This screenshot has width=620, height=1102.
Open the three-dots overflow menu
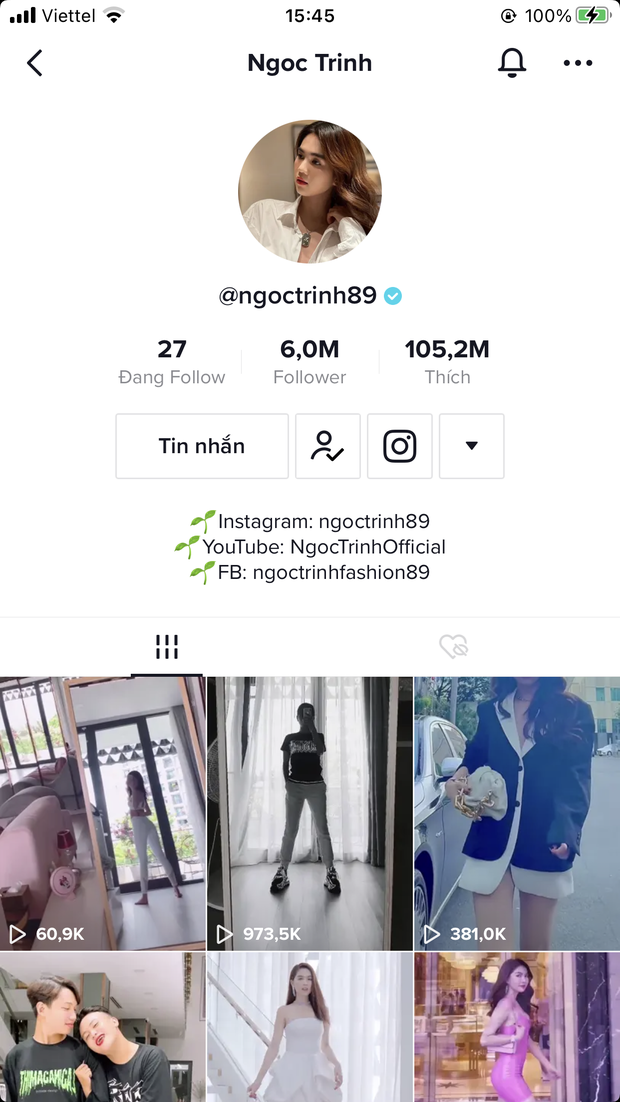[x=578, y=63]
